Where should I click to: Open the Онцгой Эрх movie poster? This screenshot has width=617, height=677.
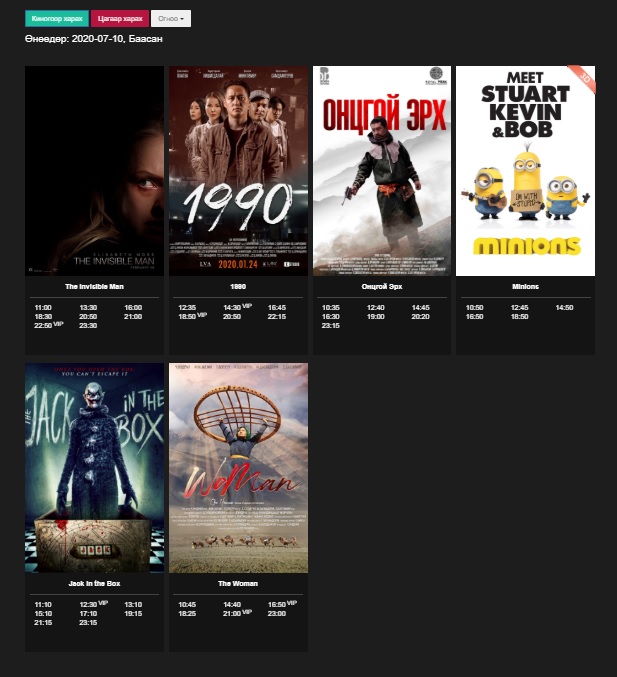pos(382,170)
